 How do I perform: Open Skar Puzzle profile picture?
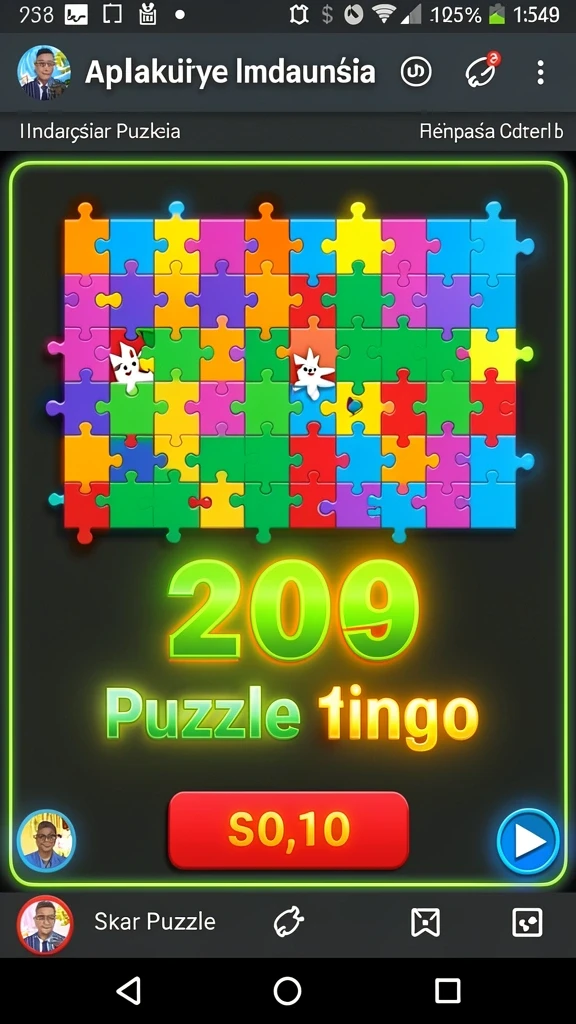(45, 925)
